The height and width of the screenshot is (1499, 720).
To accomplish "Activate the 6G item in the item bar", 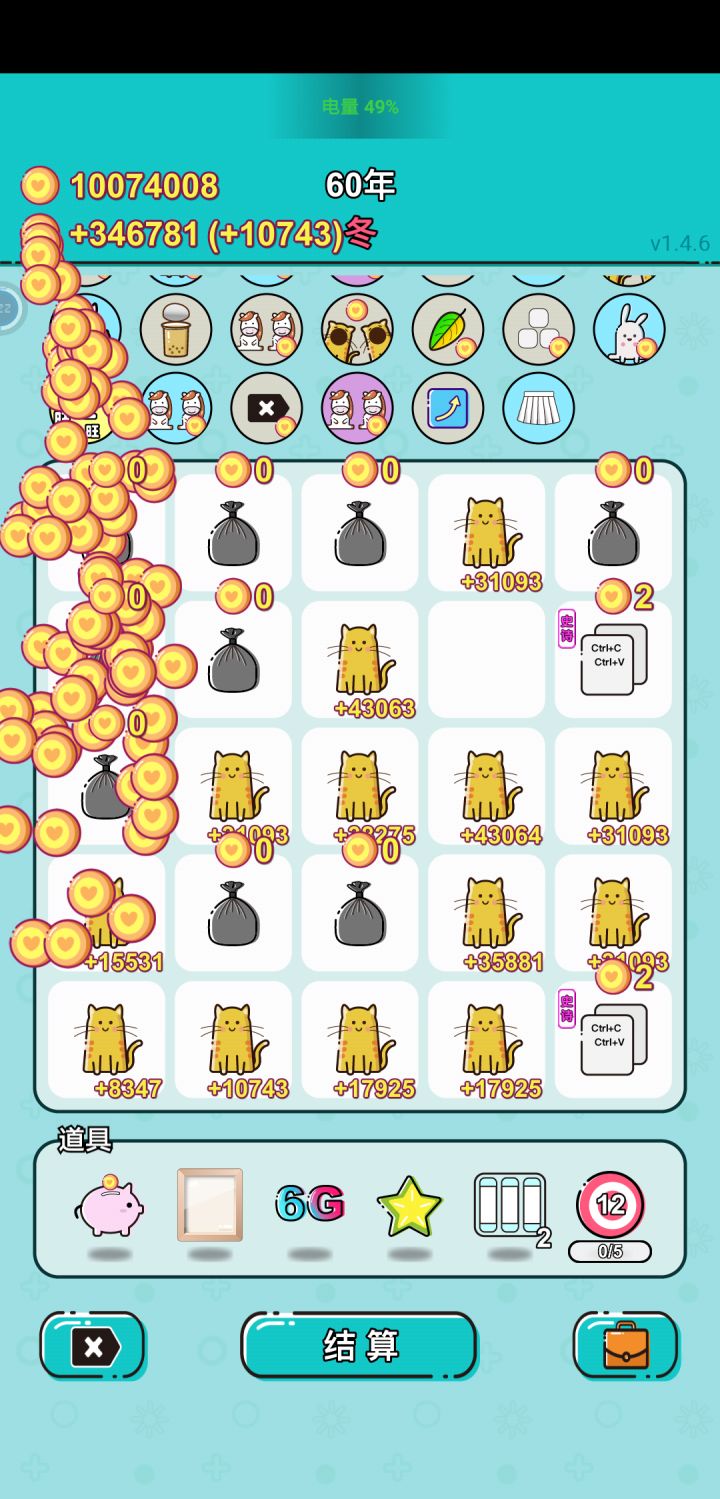I will click(307, 1205).
